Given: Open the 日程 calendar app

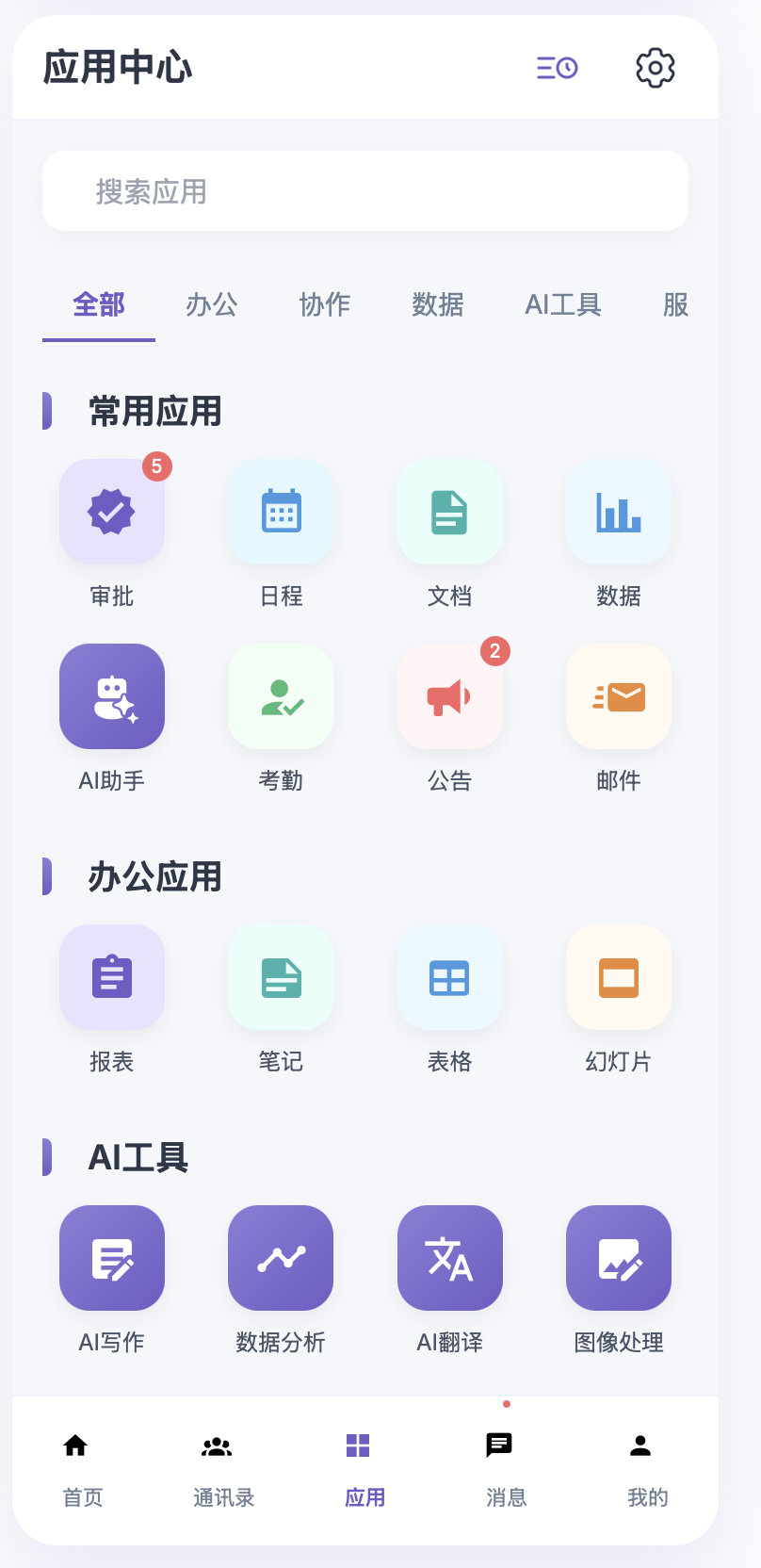Looking at the screenshot, I should [x=280, y=512].
